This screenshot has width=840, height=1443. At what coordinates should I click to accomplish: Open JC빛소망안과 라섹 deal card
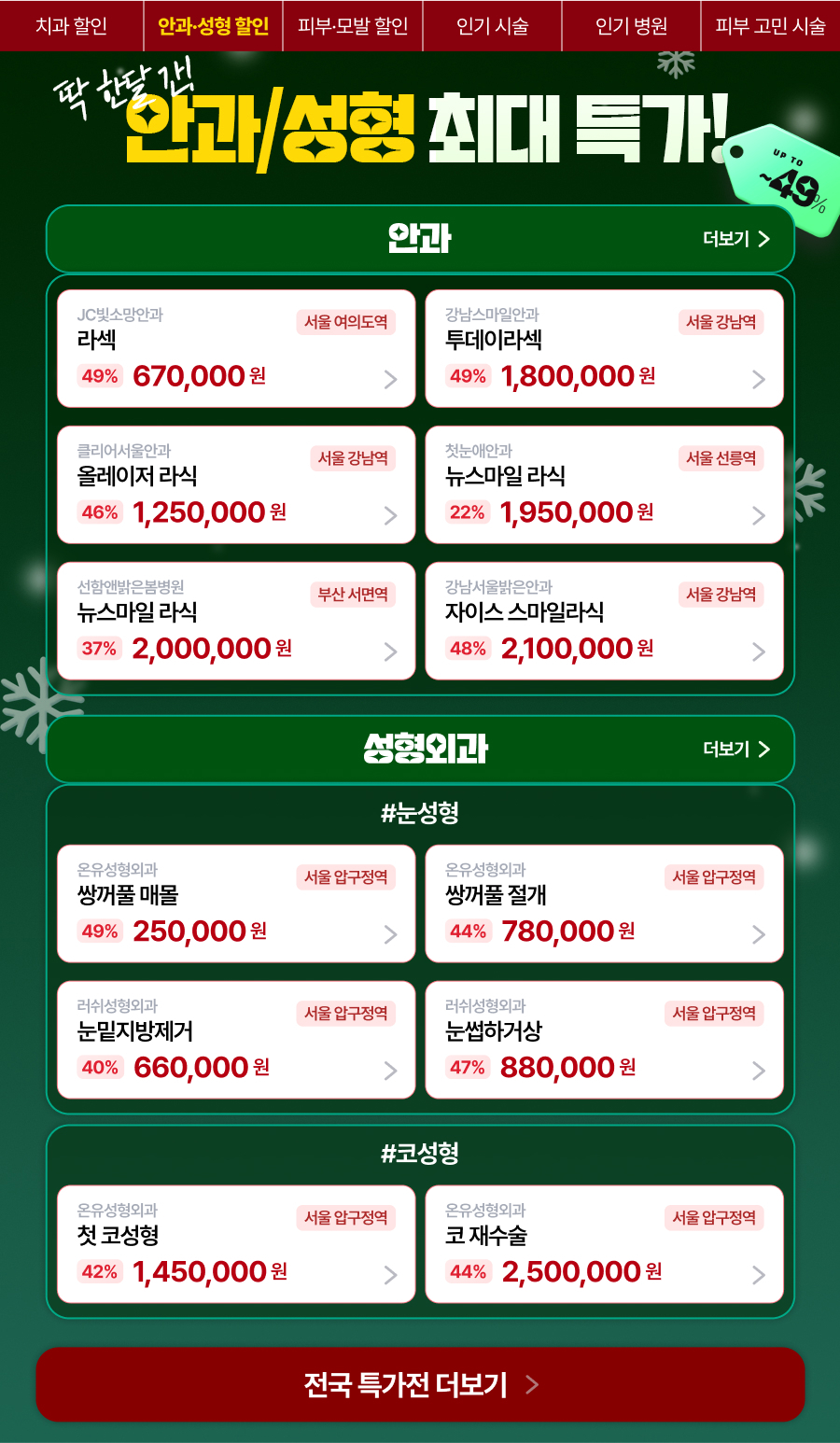pos(236,348)
